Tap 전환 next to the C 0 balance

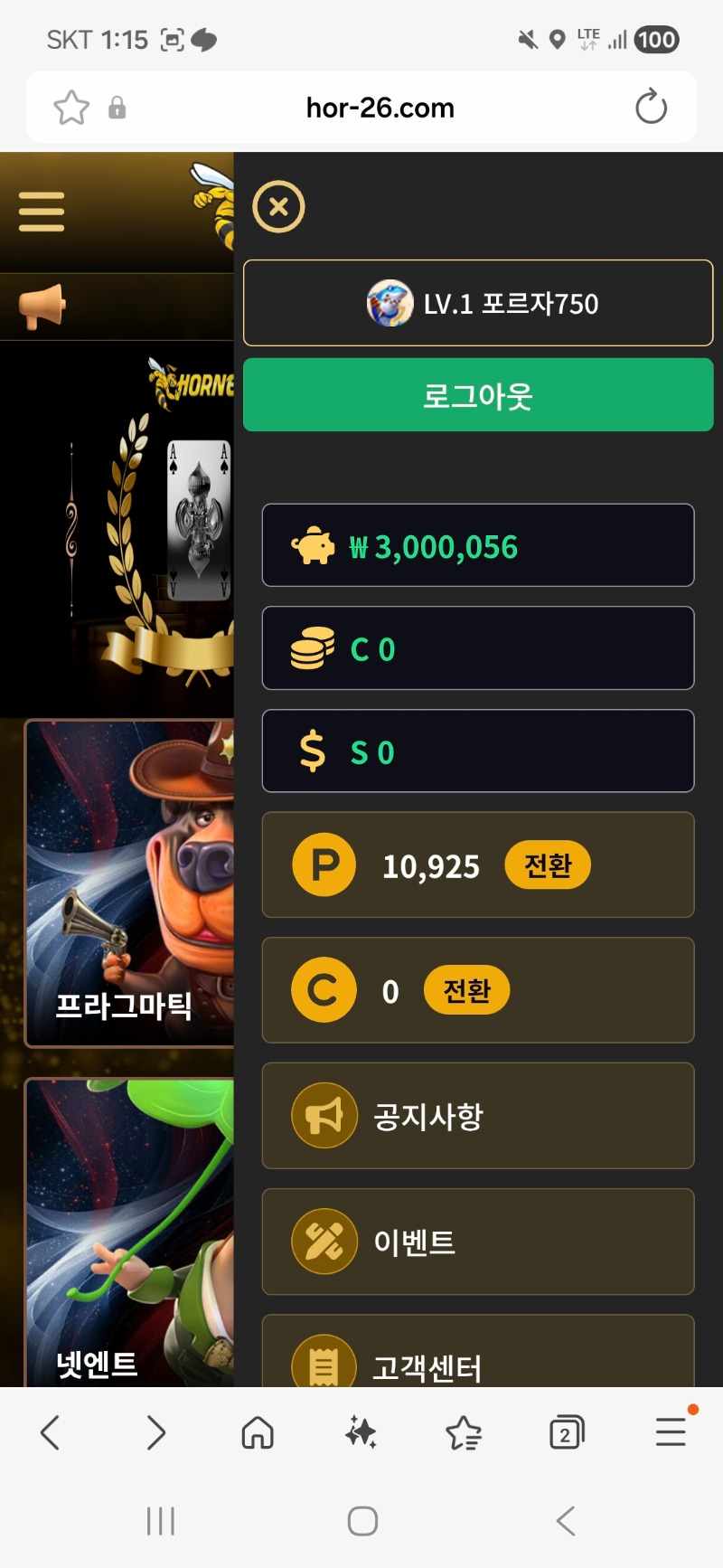click(x=466, y=991)
